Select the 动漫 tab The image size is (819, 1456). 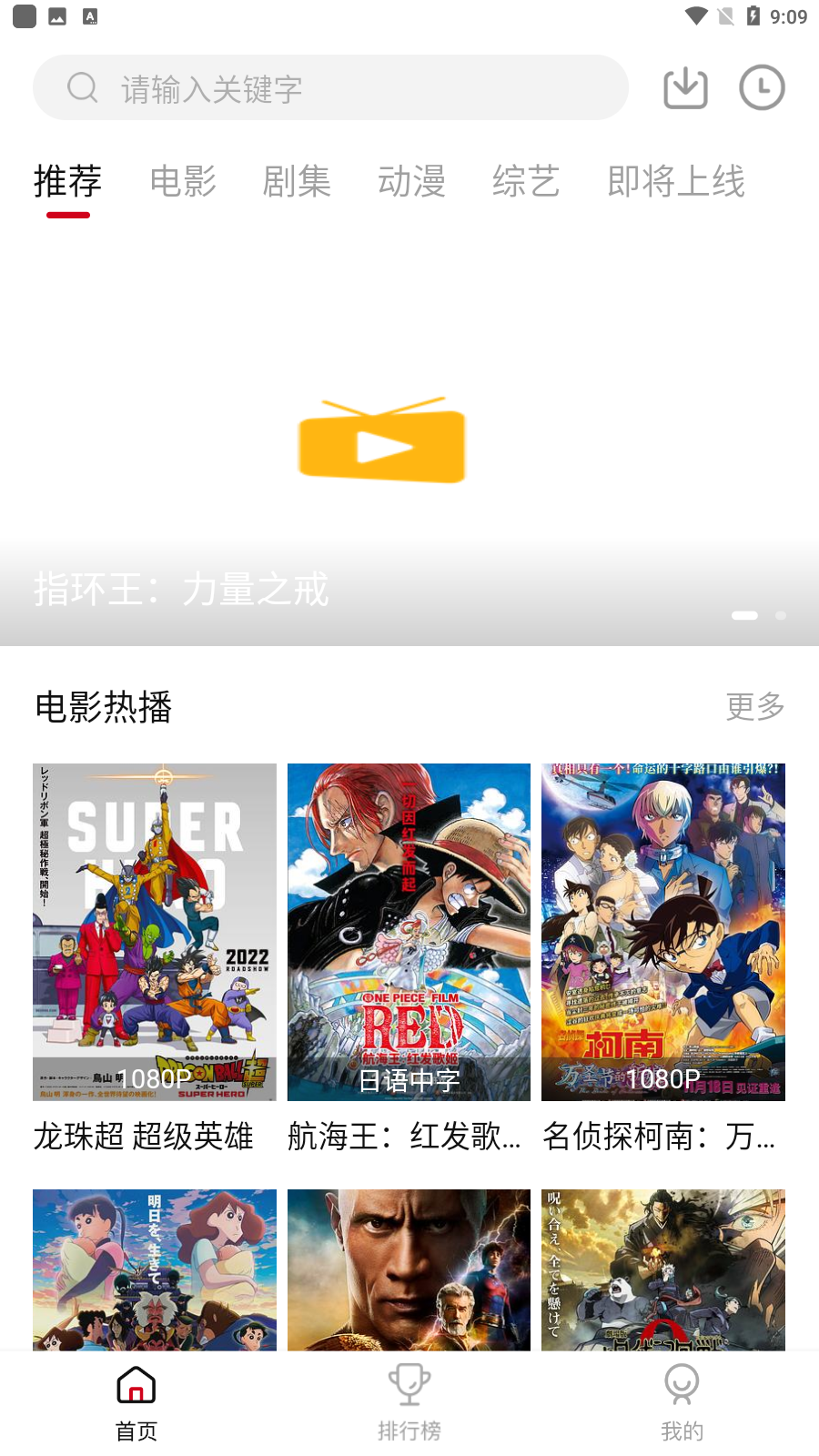411,181
